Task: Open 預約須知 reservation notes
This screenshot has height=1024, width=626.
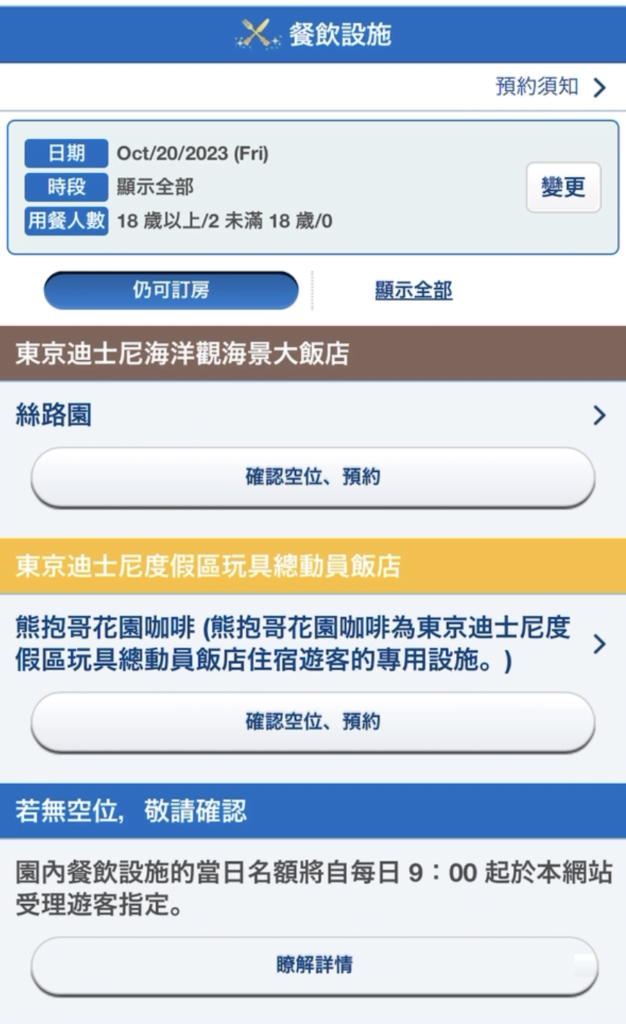Action: [x=550, y=87]
